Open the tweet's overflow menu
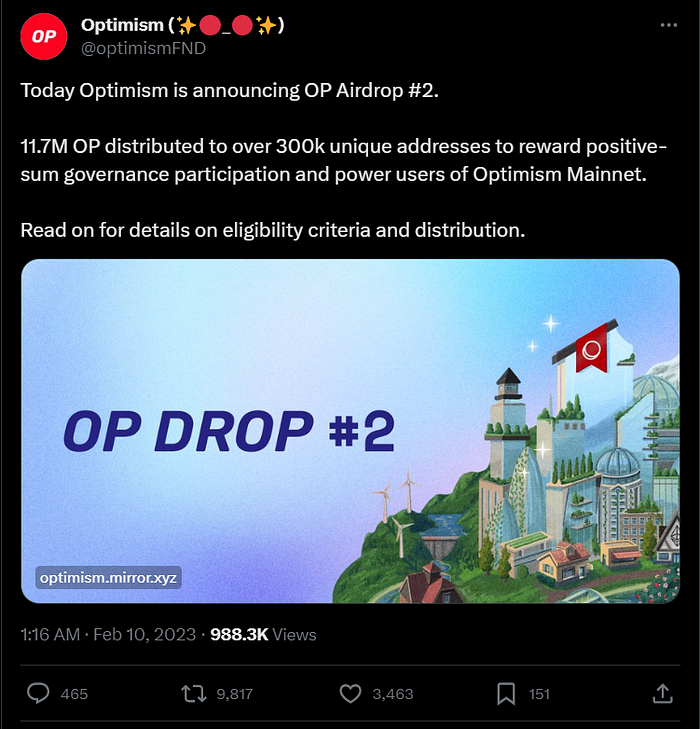The width and height of the screenshot is (700, 729). point(667,25)
